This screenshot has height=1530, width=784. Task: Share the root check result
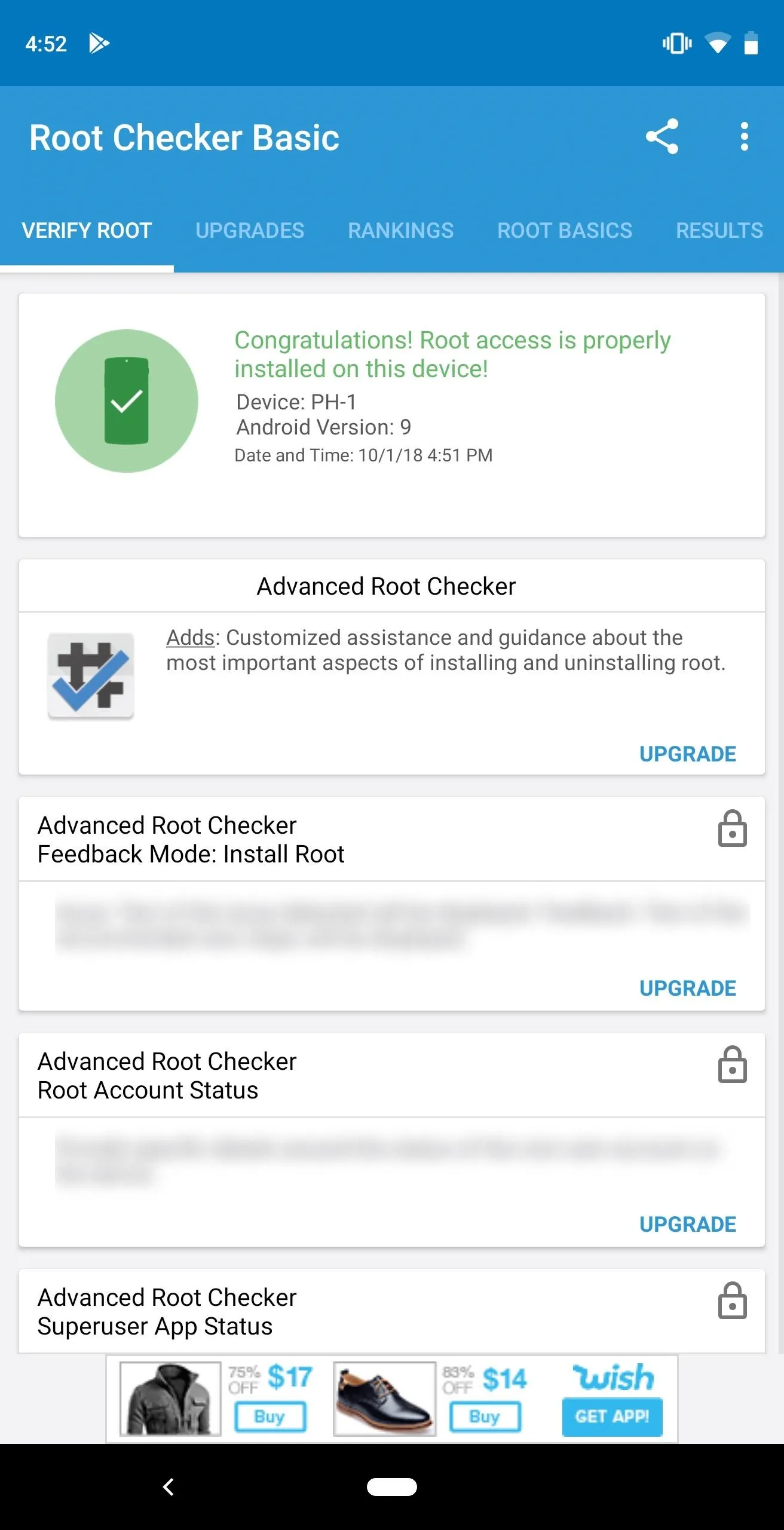point(662,137)
